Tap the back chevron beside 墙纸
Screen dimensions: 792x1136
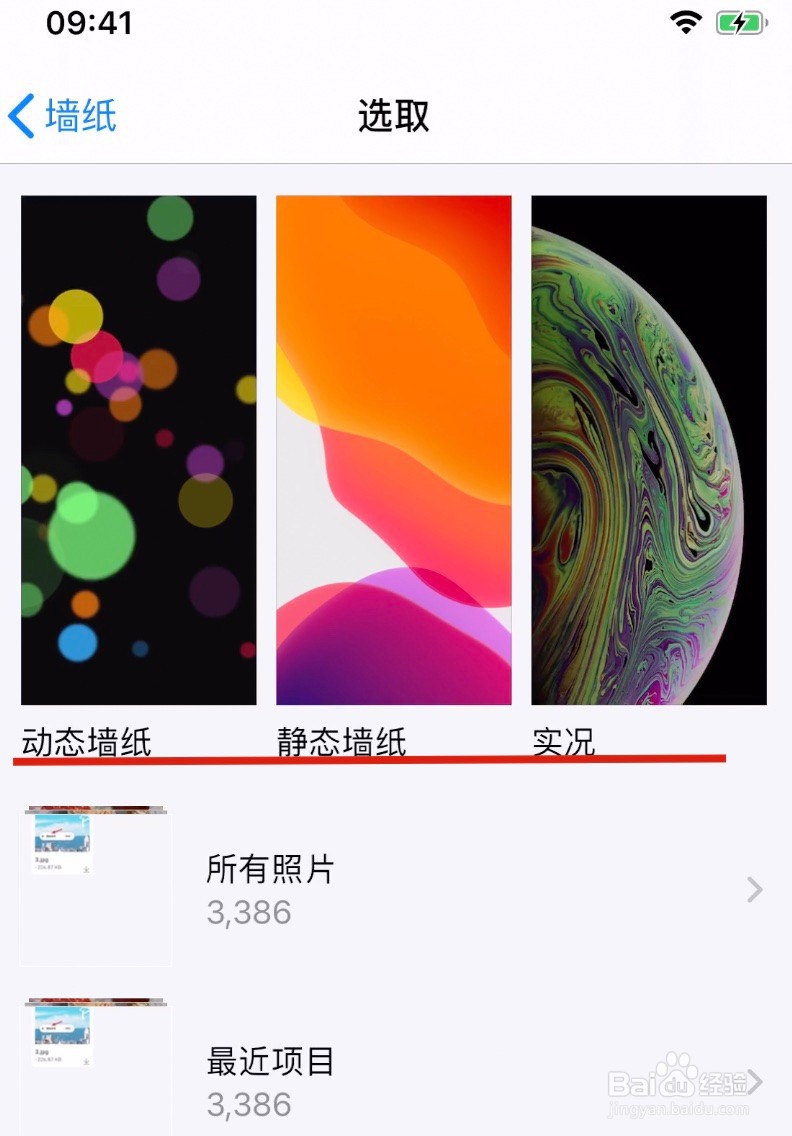point(20,115)
